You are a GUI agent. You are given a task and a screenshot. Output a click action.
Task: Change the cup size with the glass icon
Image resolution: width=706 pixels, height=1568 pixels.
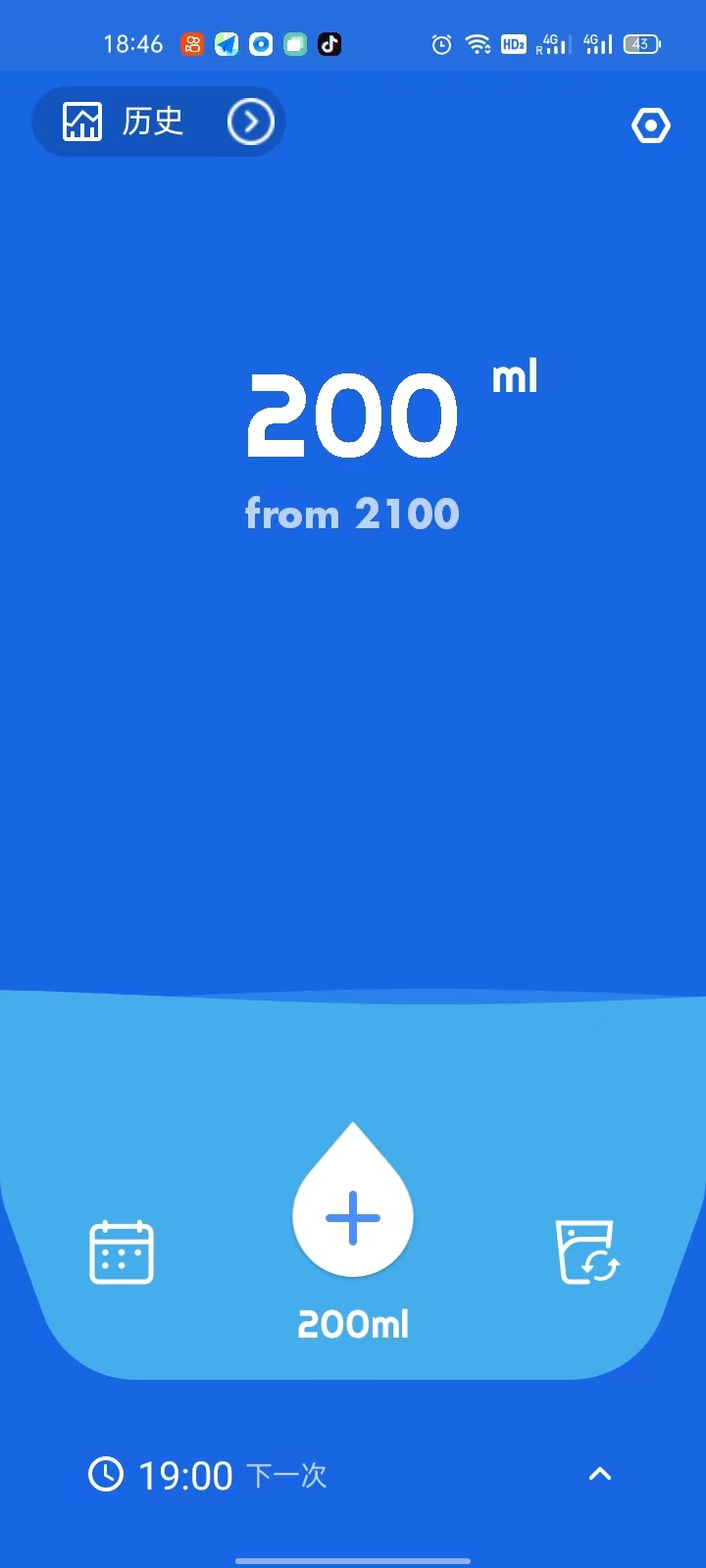pyautogui.click(x=587, y=1251)
